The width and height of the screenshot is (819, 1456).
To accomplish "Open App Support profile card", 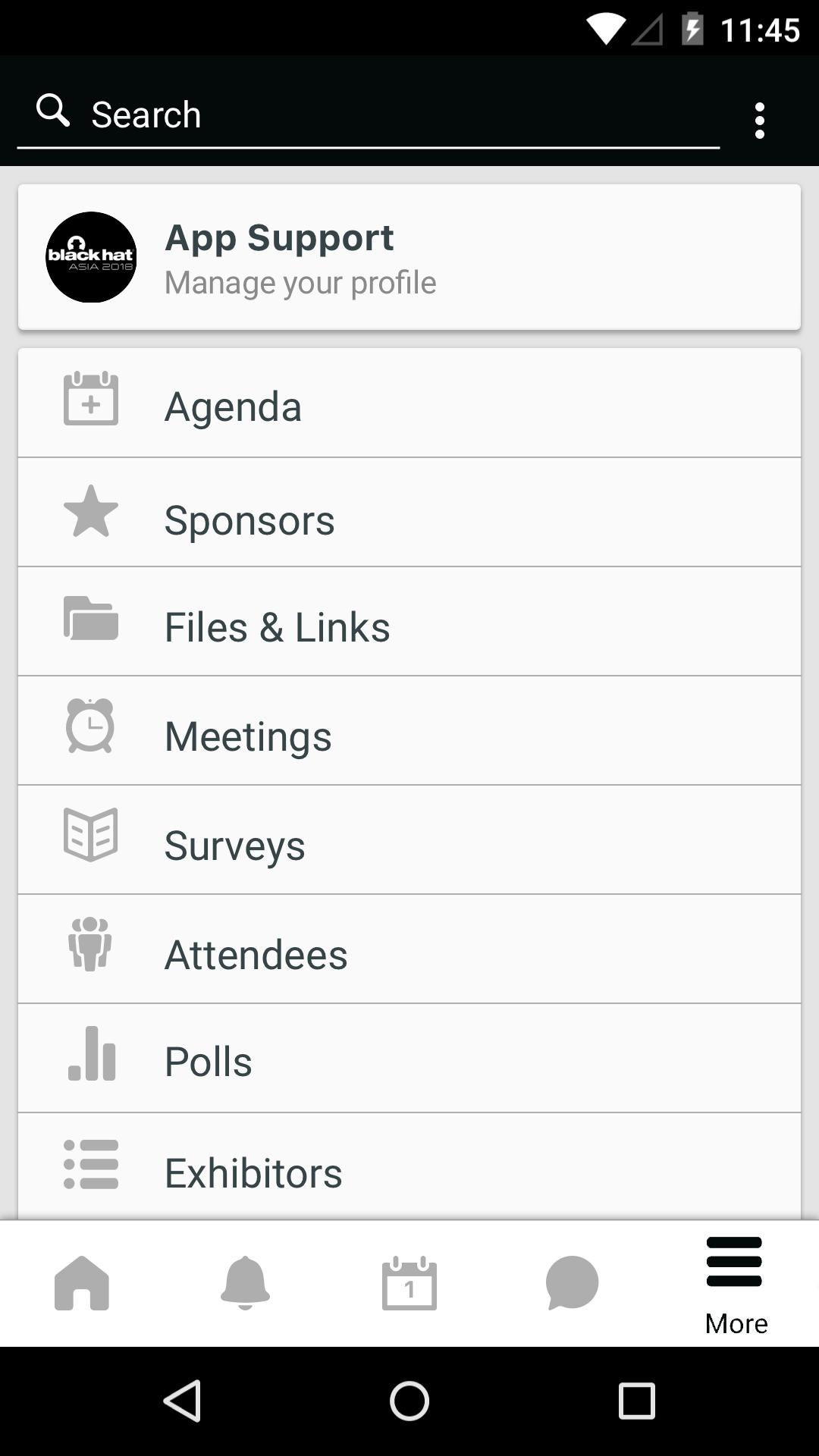I will click(x=409, y=257).
